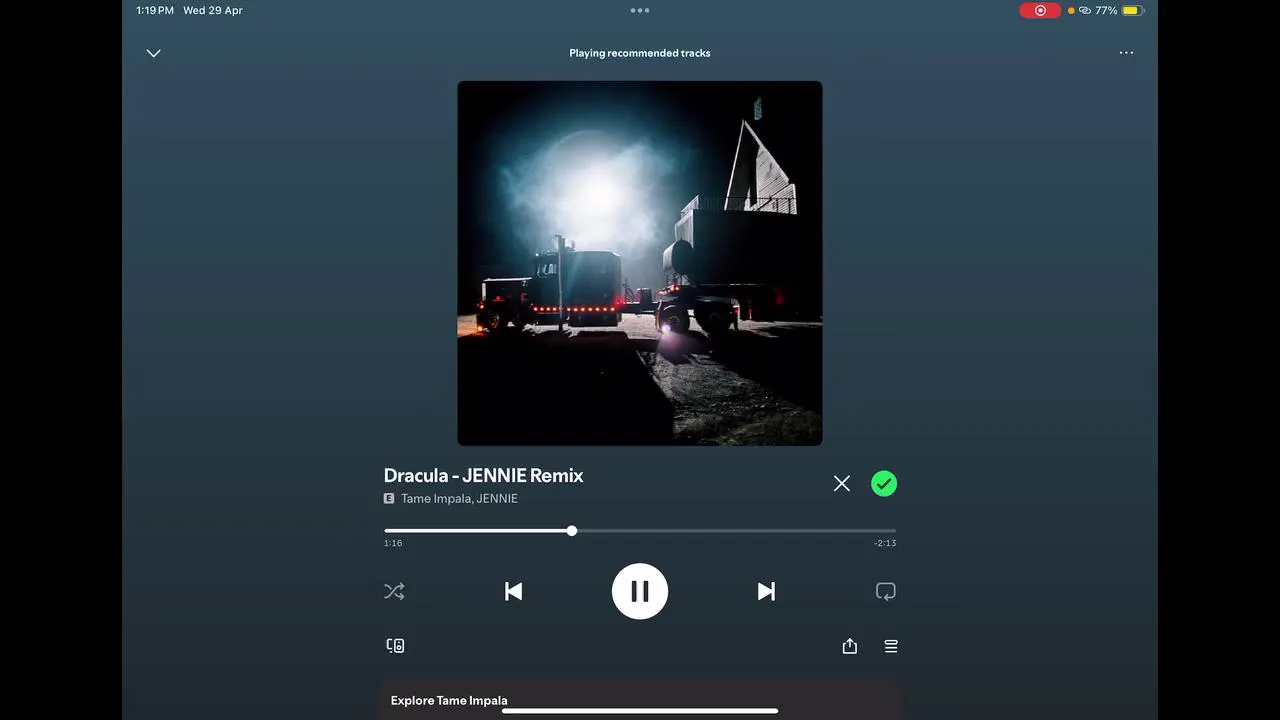Tap the album artwork

pos(640,263)
